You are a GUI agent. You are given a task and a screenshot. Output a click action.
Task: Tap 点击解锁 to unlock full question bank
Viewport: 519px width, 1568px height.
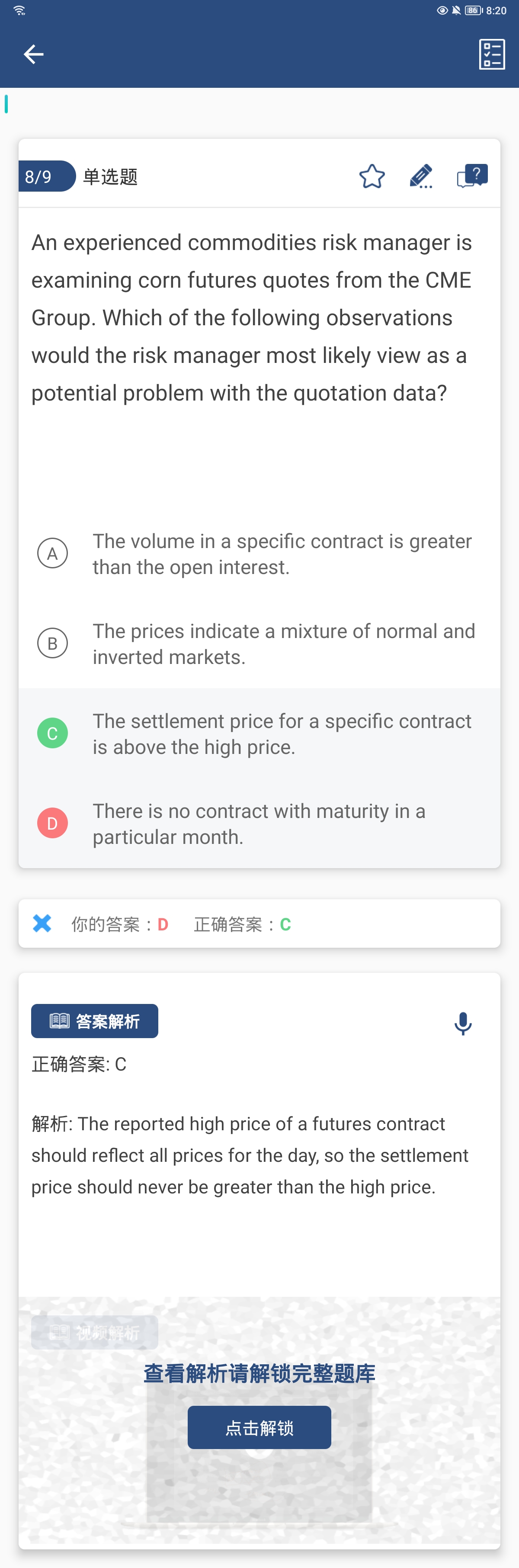(259, 1427)
